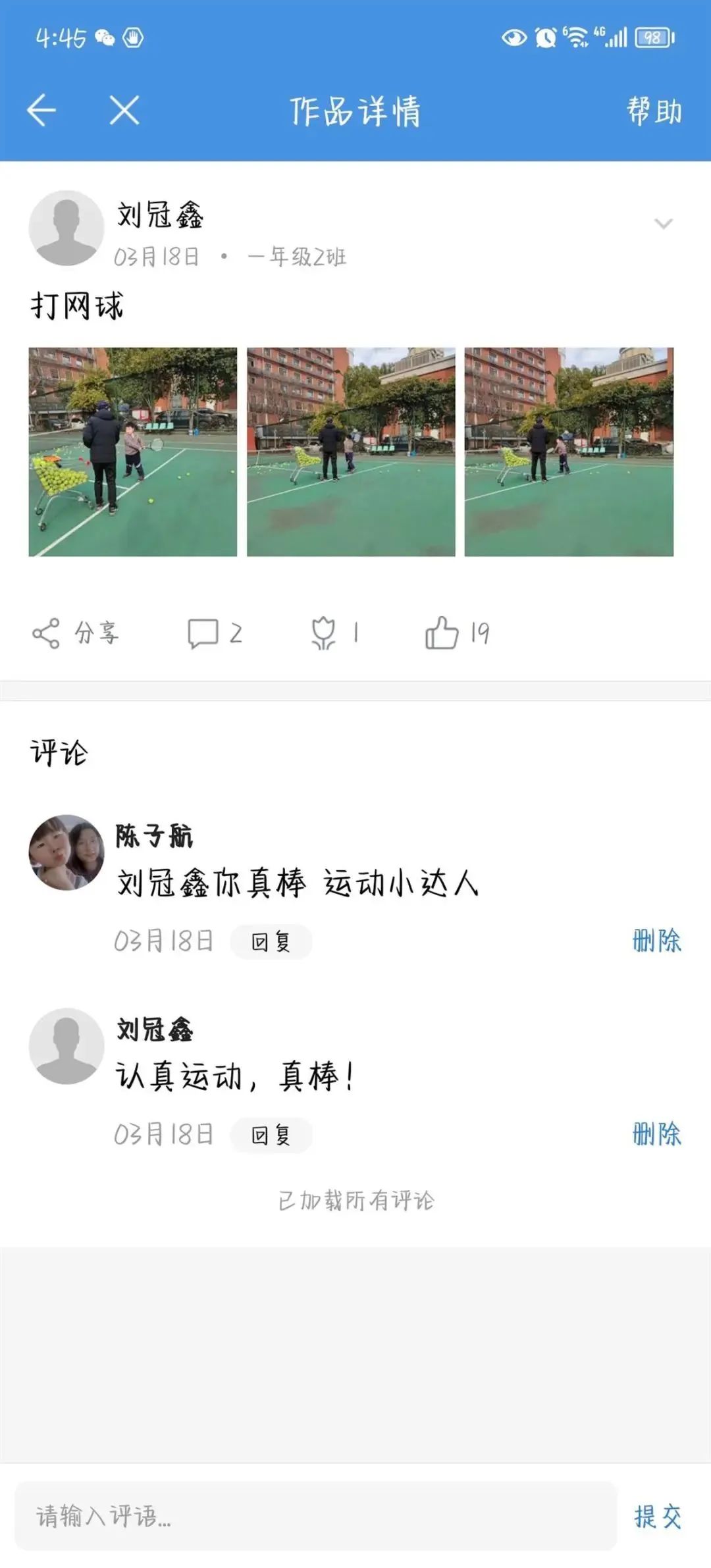Viewport: 711px width, 1568px height.
Task: Open 帮助 in the top bar
Action: 654,111
